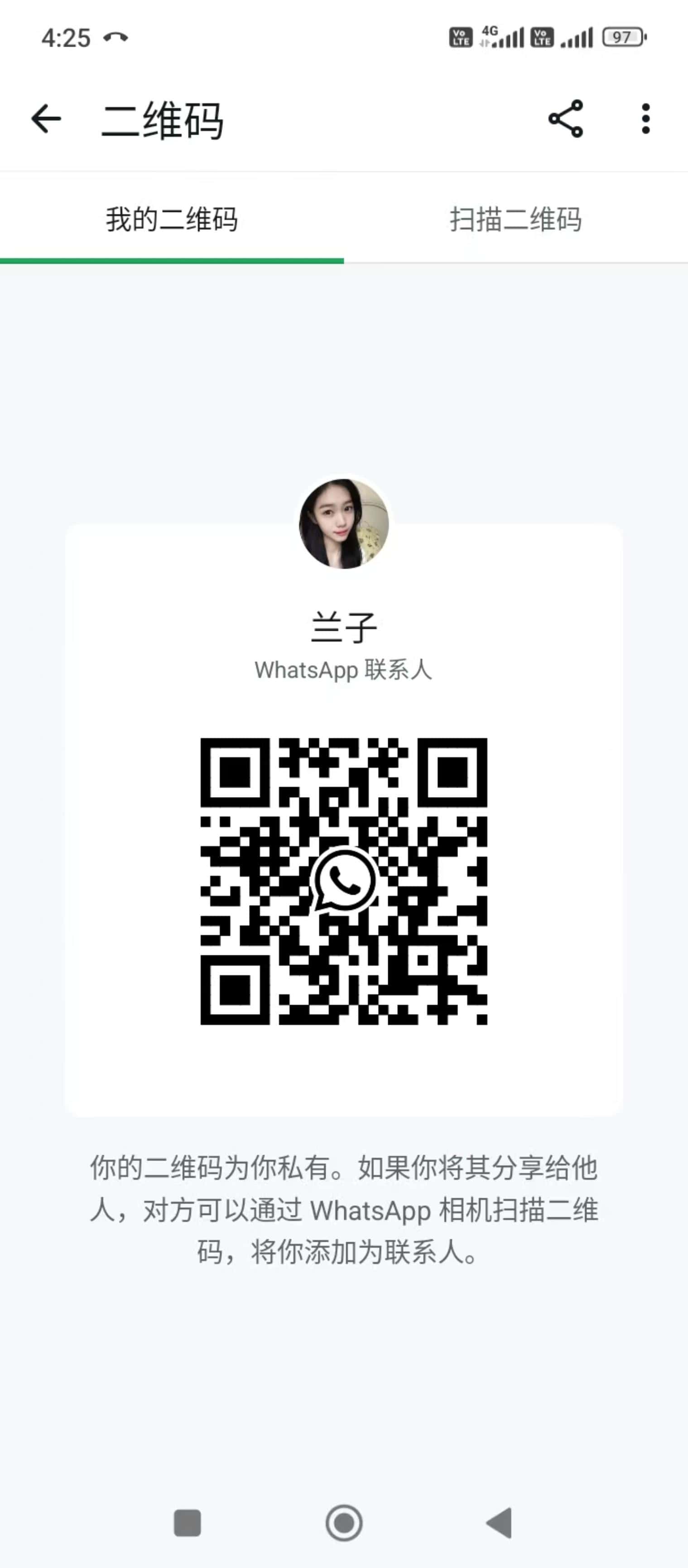Select the 我的二维码 tab
688x1568 pixels.
click(172, 219)
